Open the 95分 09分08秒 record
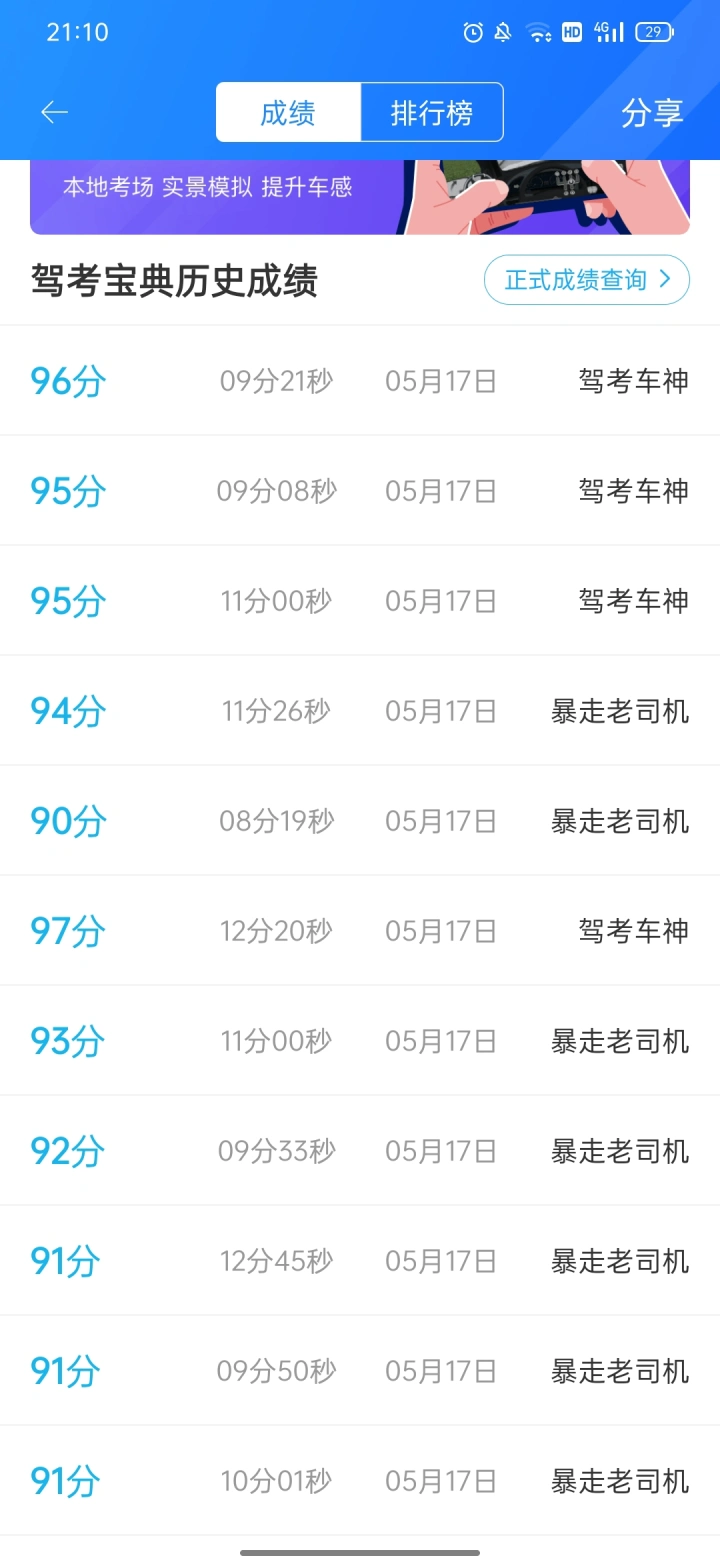 [x=360, y=491]
